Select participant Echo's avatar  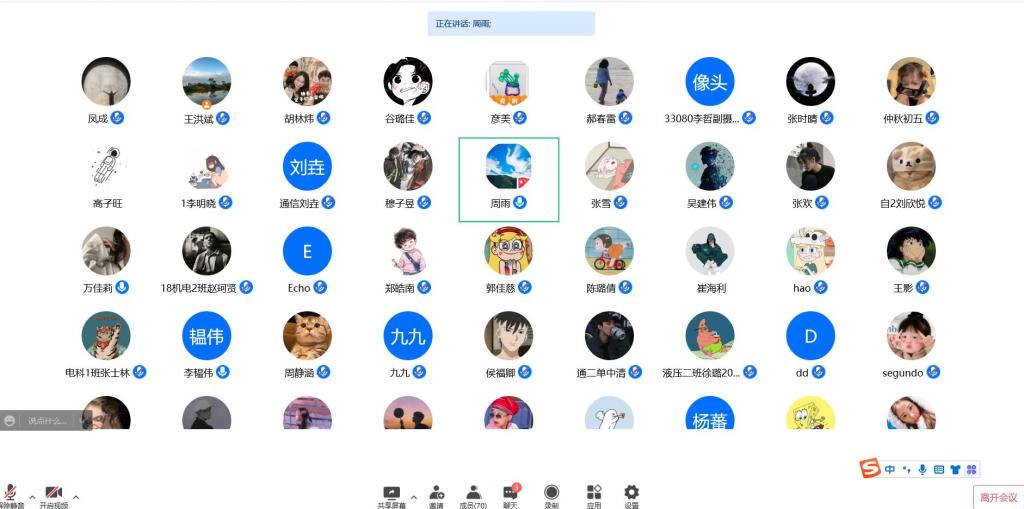tap(307, 251)
